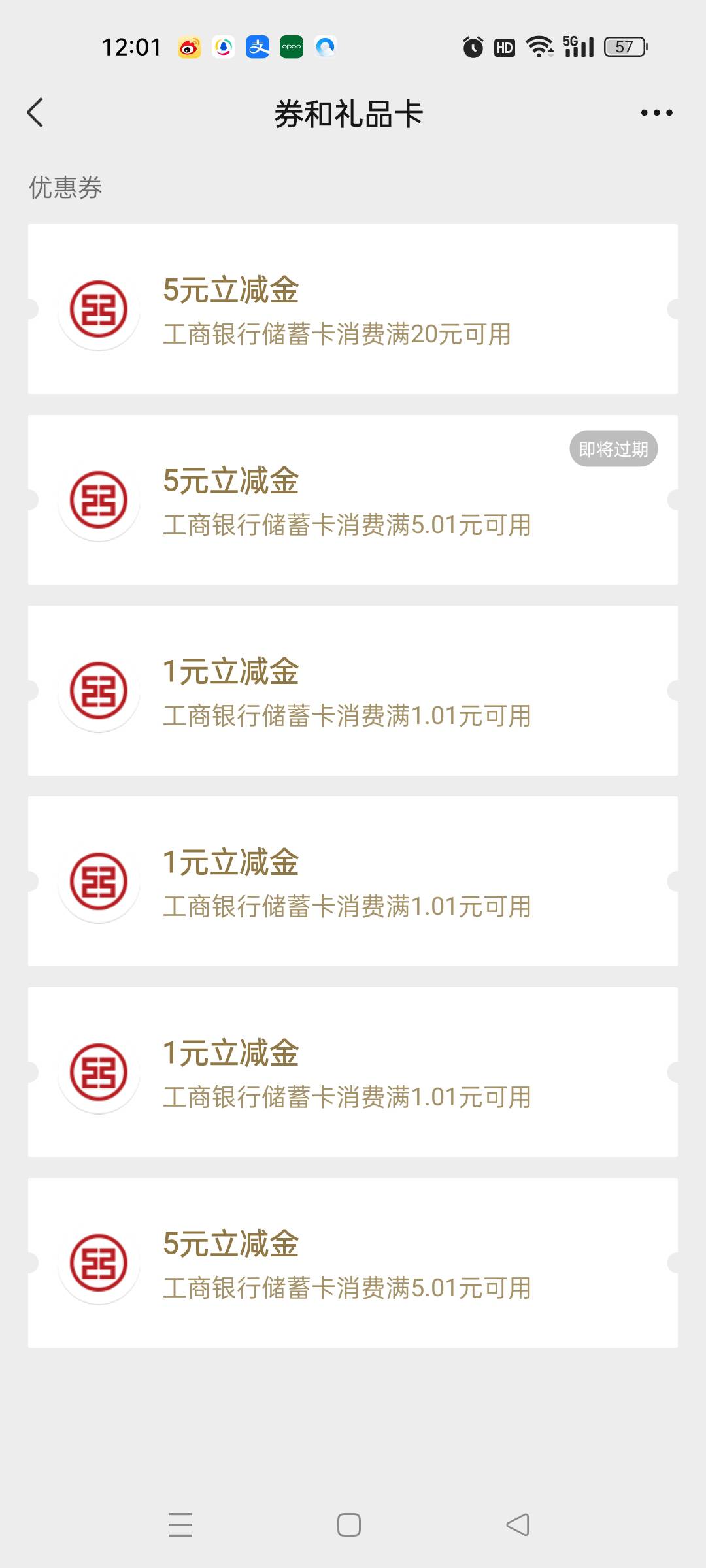Go back from 券和礼品卡 page
The height and width of the screenshot is (1568, 706).
(x=35, y=112)
